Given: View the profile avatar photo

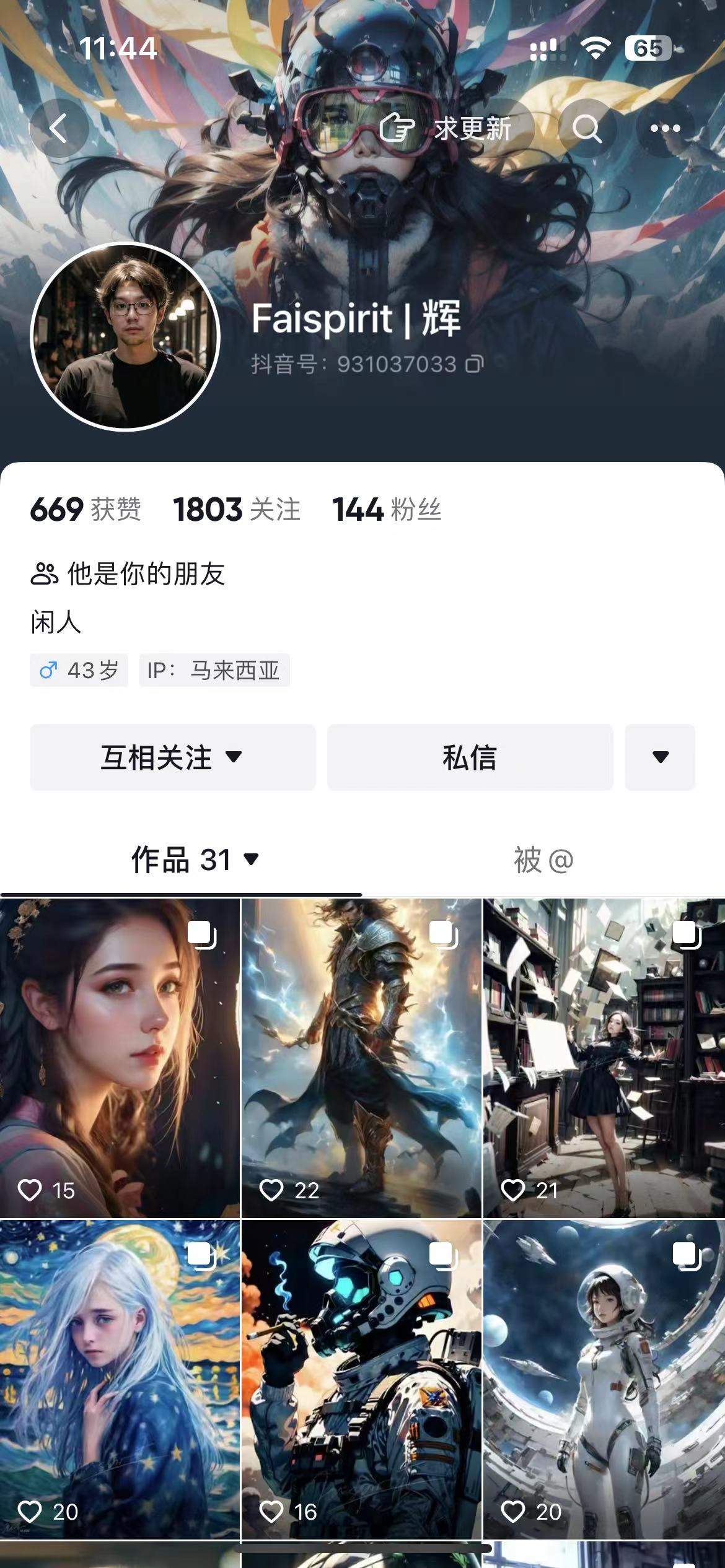Looking at the screenshot, I should [x=126, y=336].
